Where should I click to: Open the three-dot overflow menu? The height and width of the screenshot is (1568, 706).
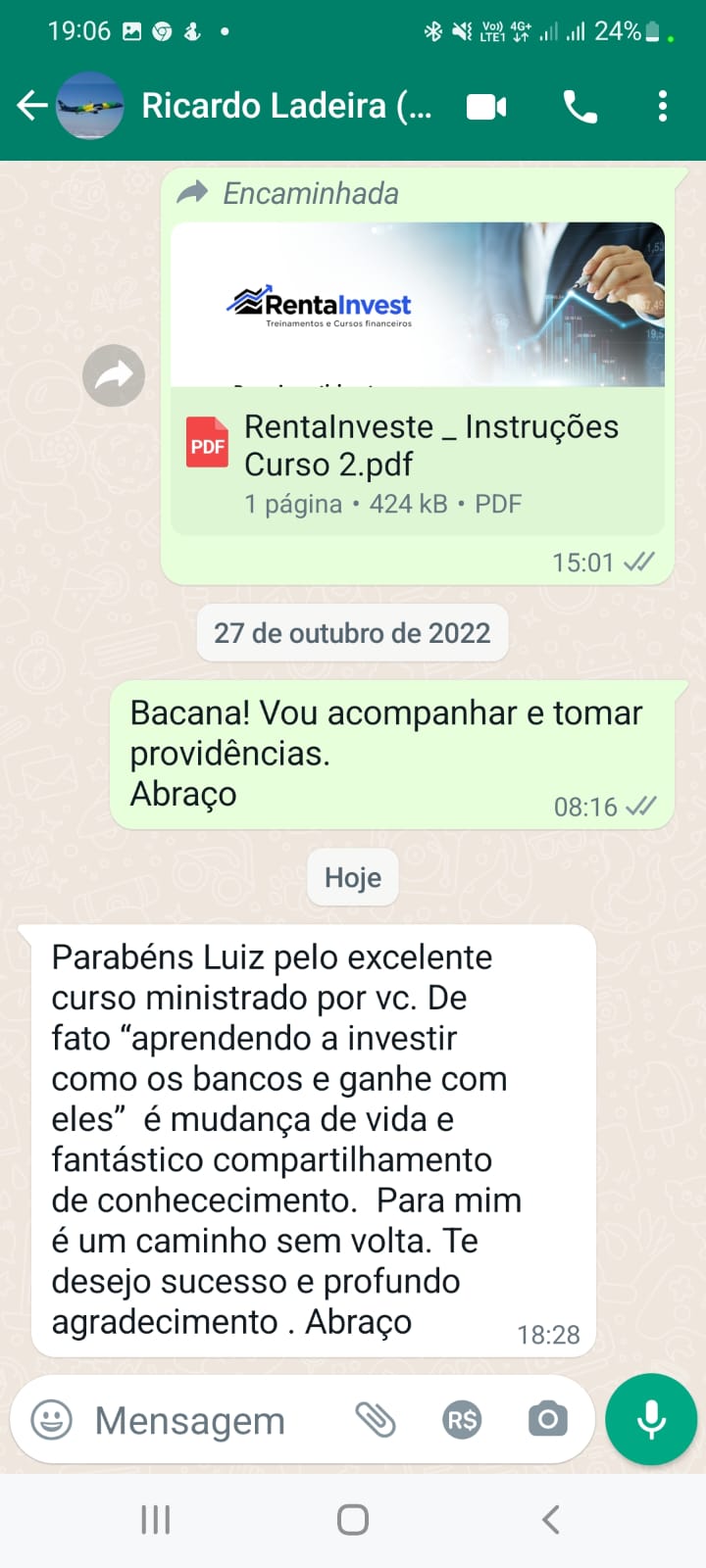[663, 106]
